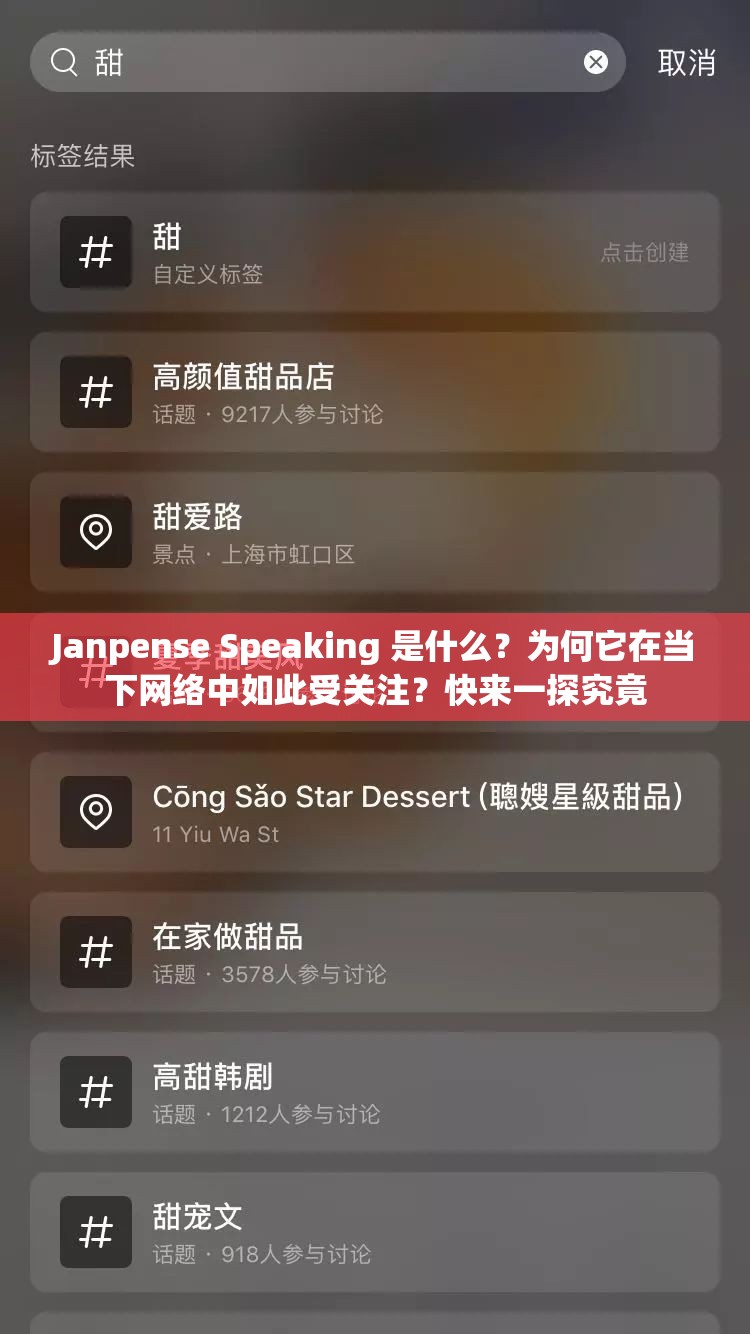This screenshot has height=1334, width=750.
Task: Tap the 甜 custom tag result row
Action: pyautogui.click(x=375, y=252)
